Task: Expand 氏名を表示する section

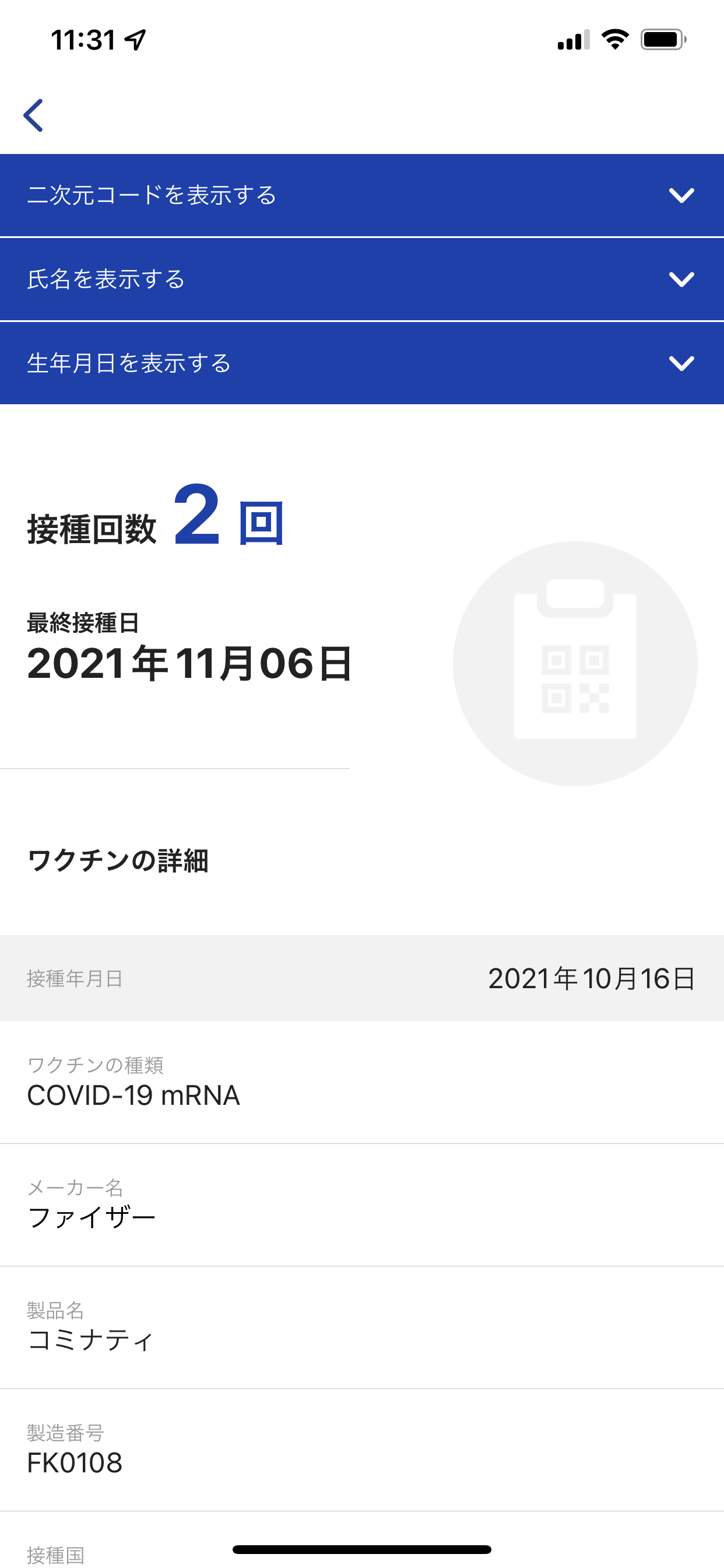Action: click(x=362, y=279)
